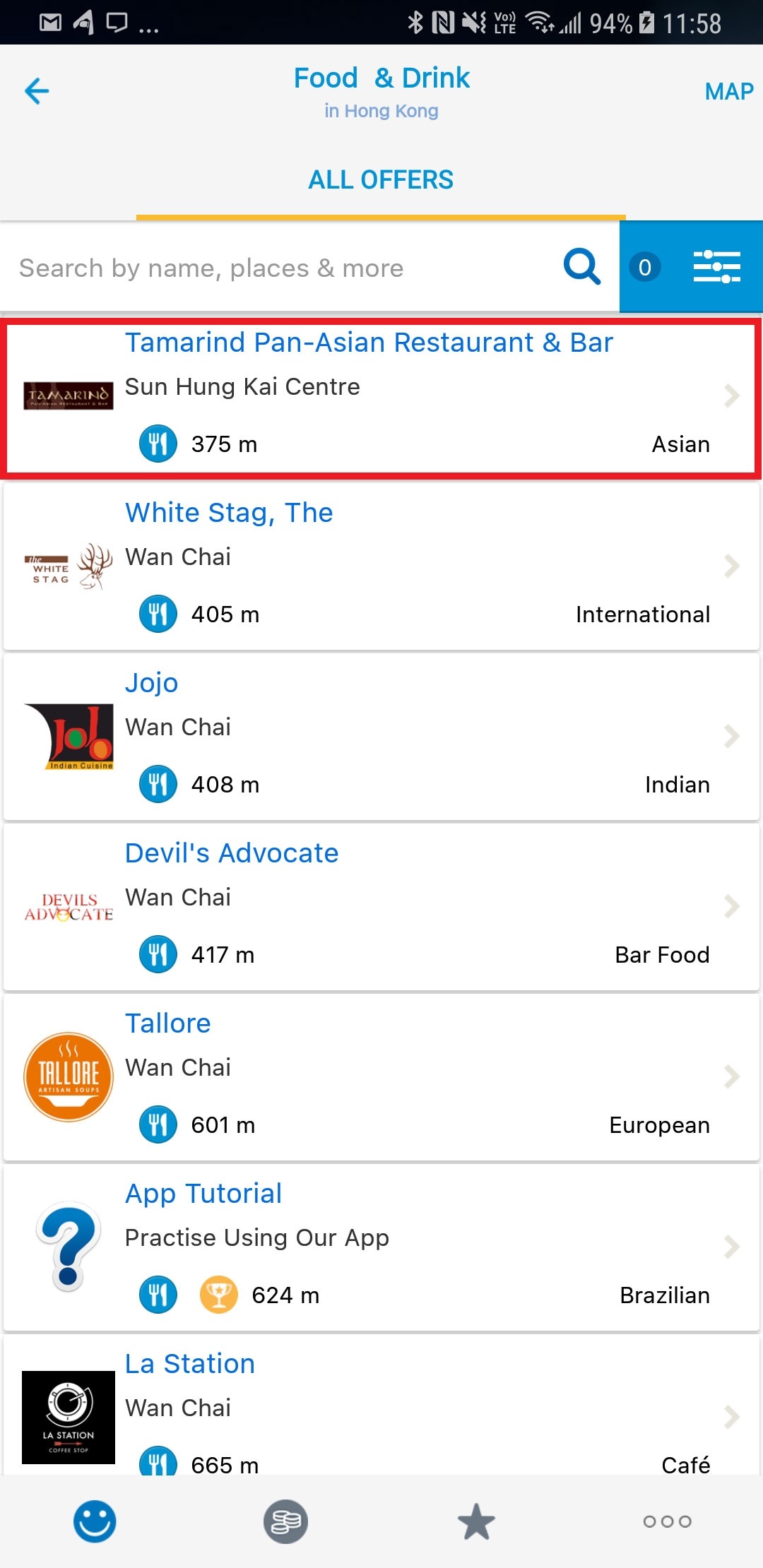This screenshot has height=1568, width=763.
Task: View the Jojo Indian restaurant offer
Action: tap(381, 736)
